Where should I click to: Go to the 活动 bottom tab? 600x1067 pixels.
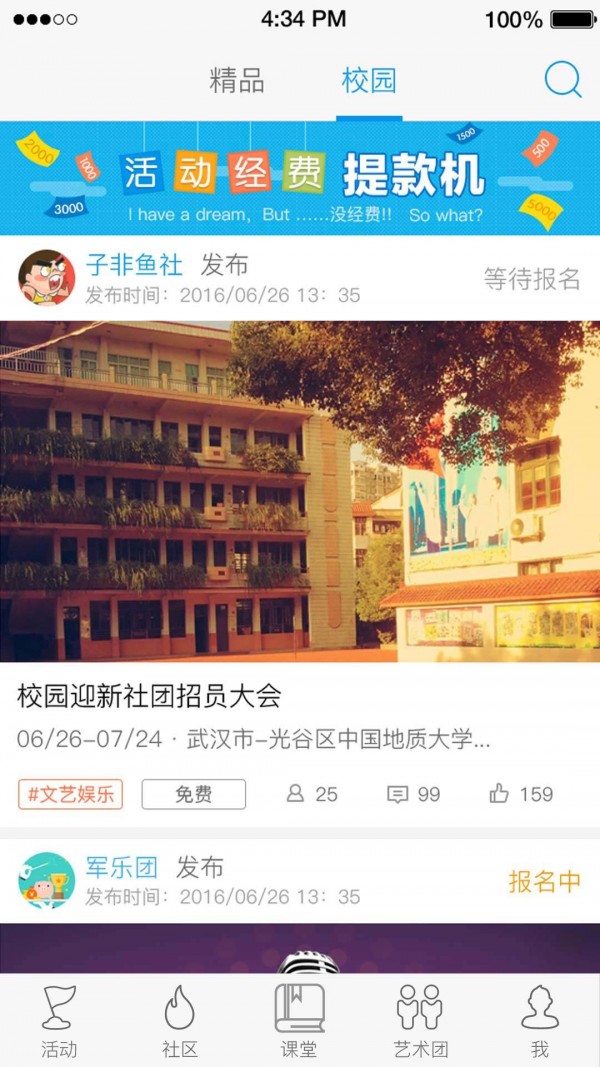pos(59,1021)
